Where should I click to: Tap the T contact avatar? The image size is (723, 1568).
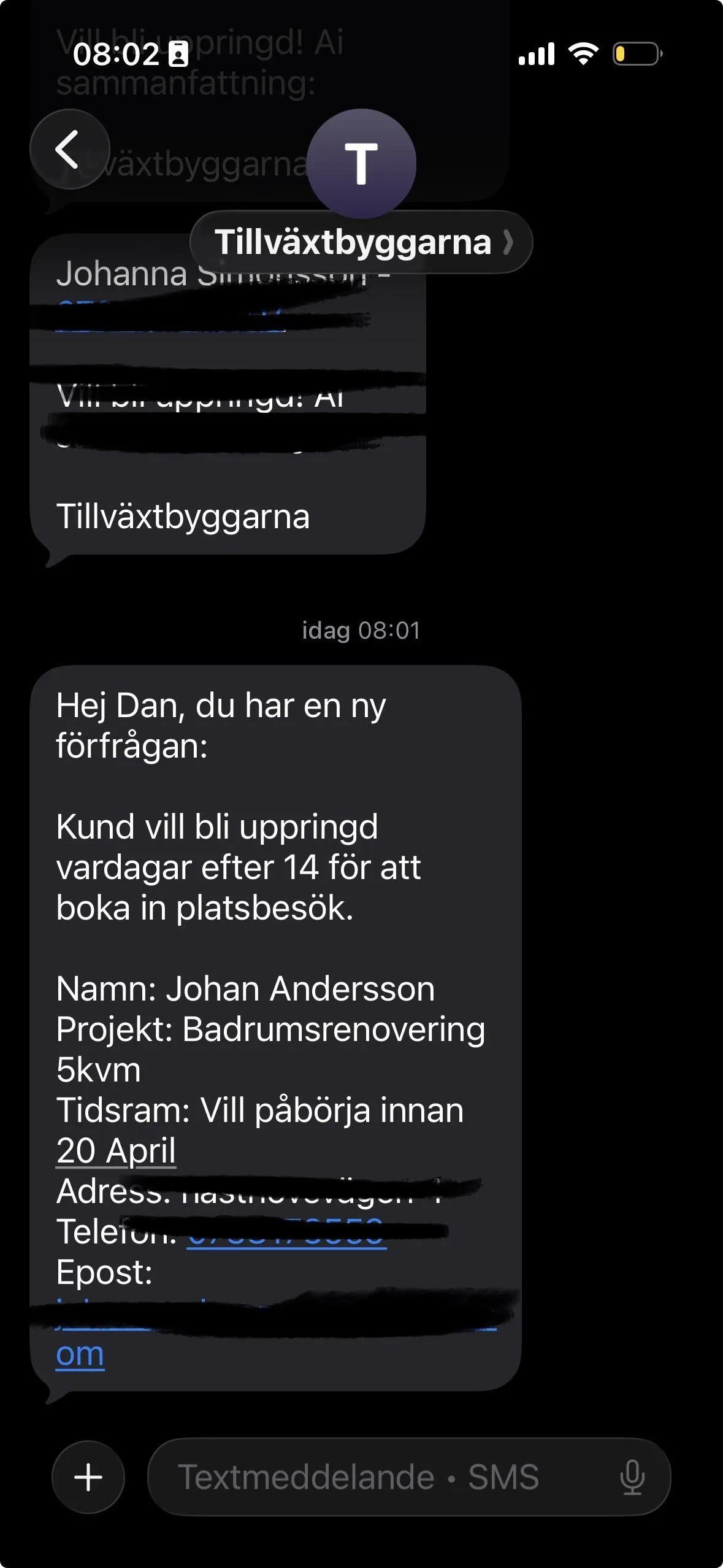click(361, 163)
